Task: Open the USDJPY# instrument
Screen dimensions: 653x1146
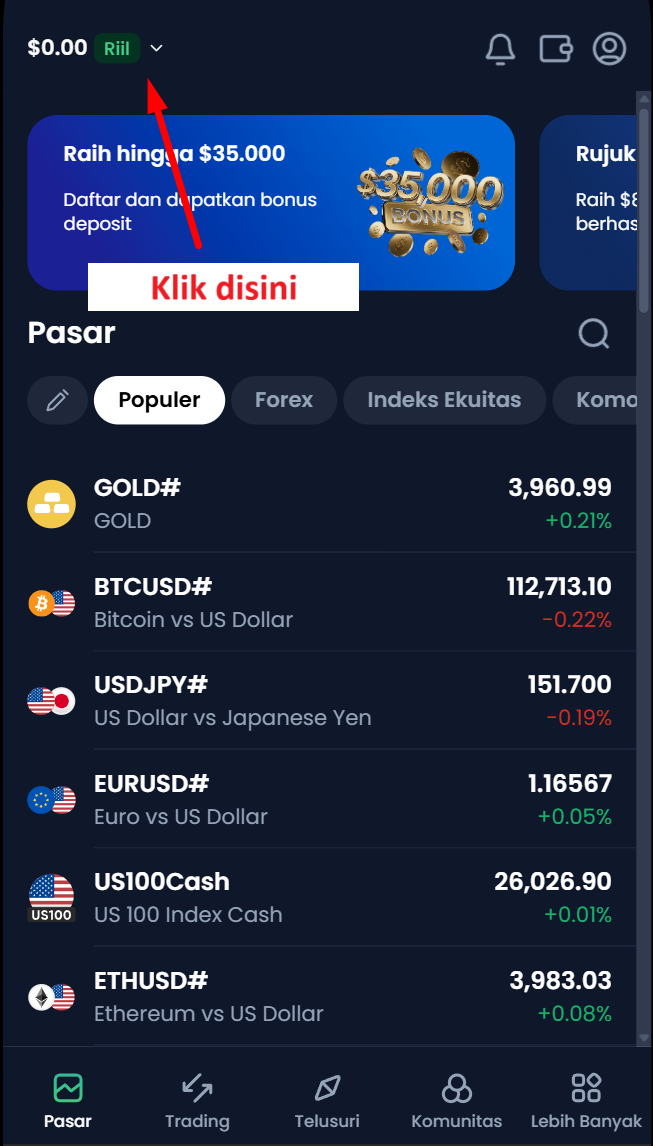Action: 320,700
